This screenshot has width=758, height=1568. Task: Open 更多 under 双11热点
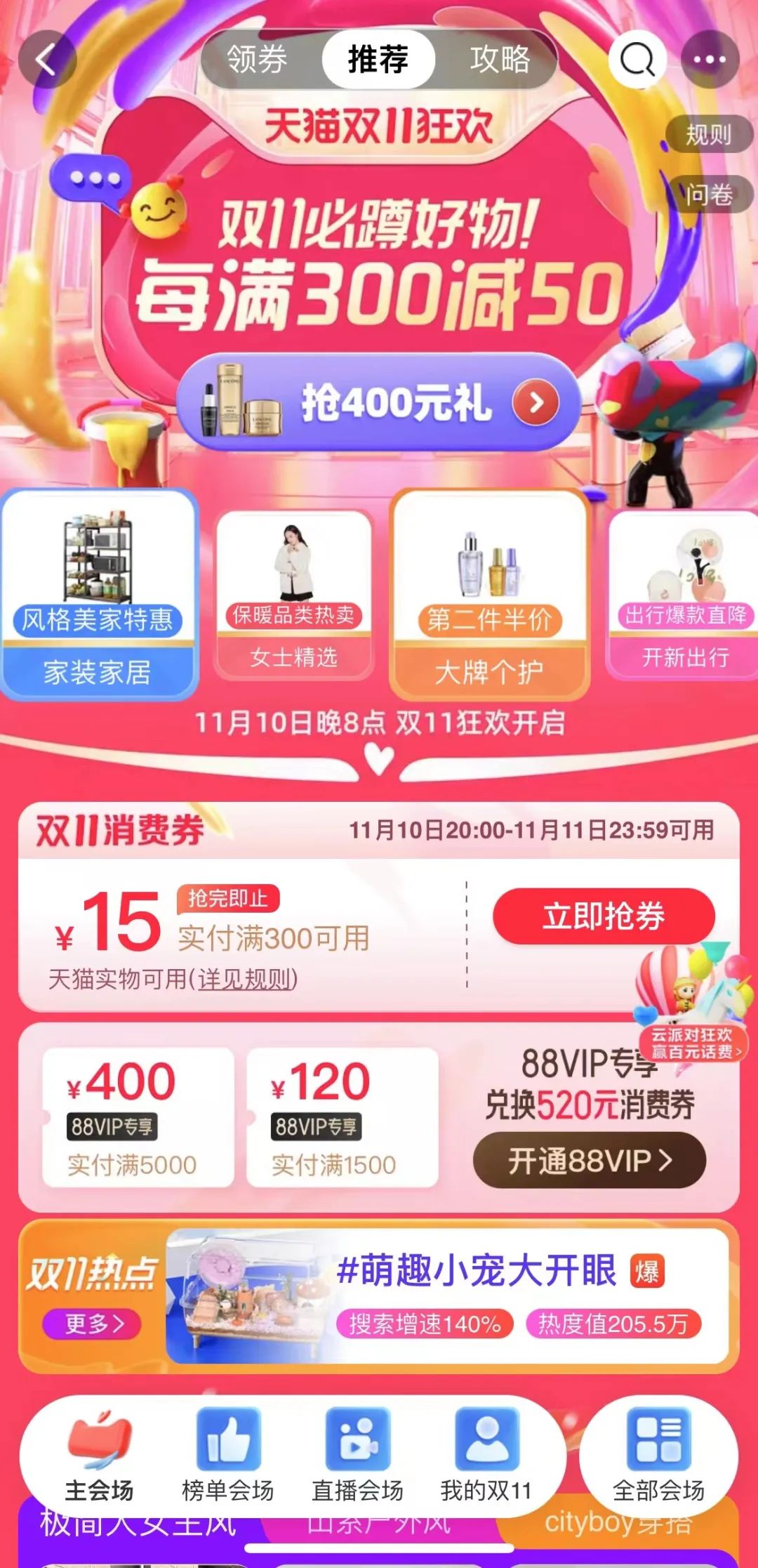[x=93, y=1324]
